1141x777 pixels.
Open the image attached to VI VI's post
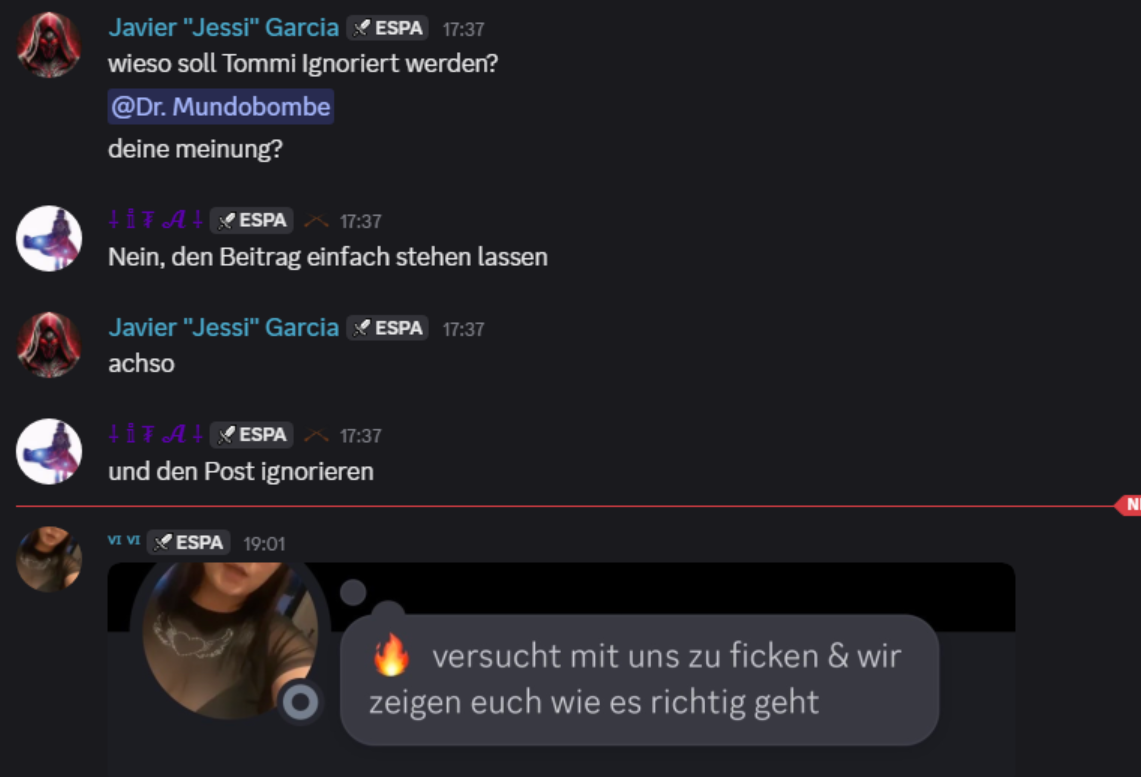pyautogui.click(x=560, y=668)
